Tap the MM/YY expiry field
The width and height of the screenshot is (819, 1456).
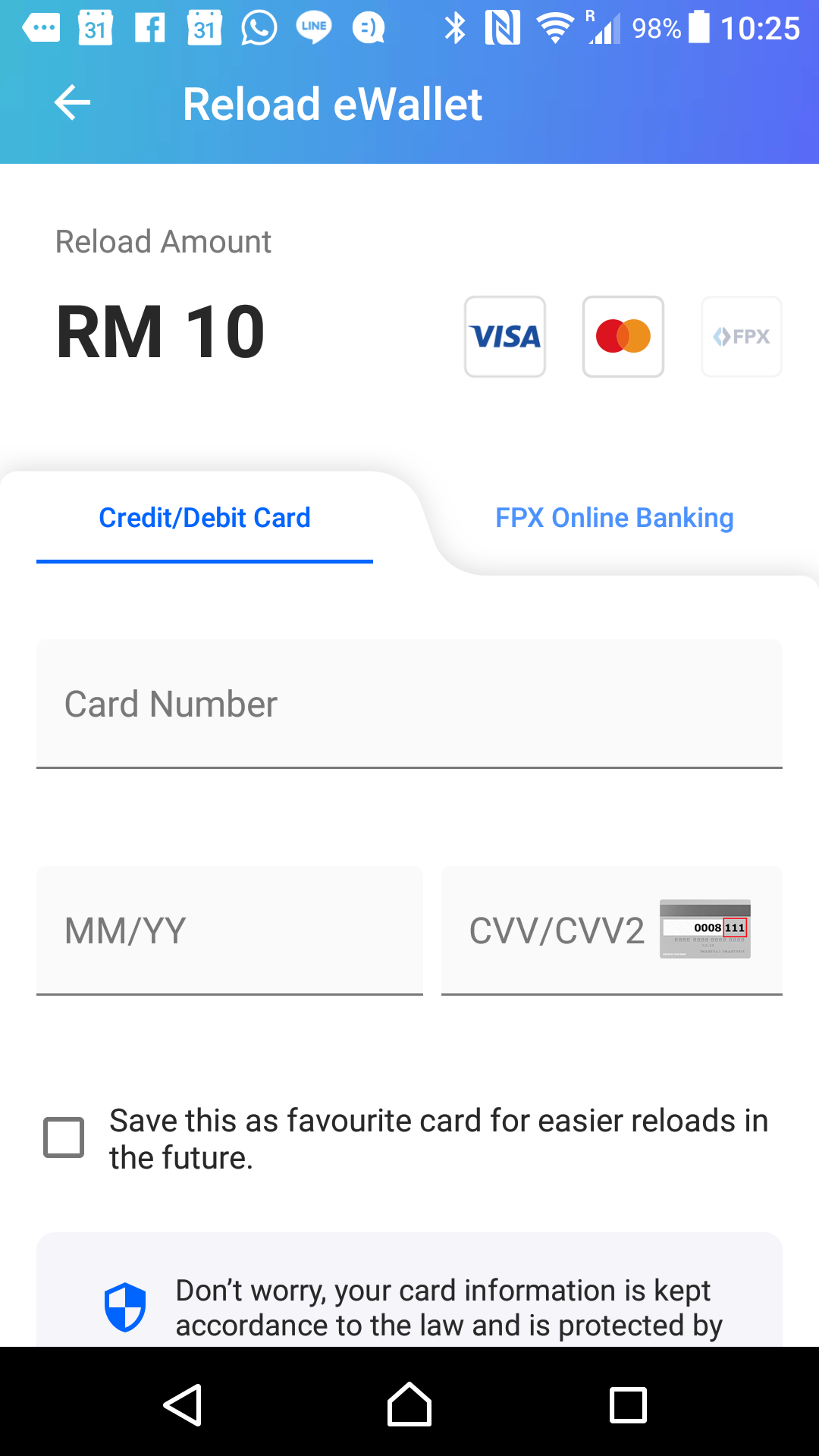coord(229,930)
